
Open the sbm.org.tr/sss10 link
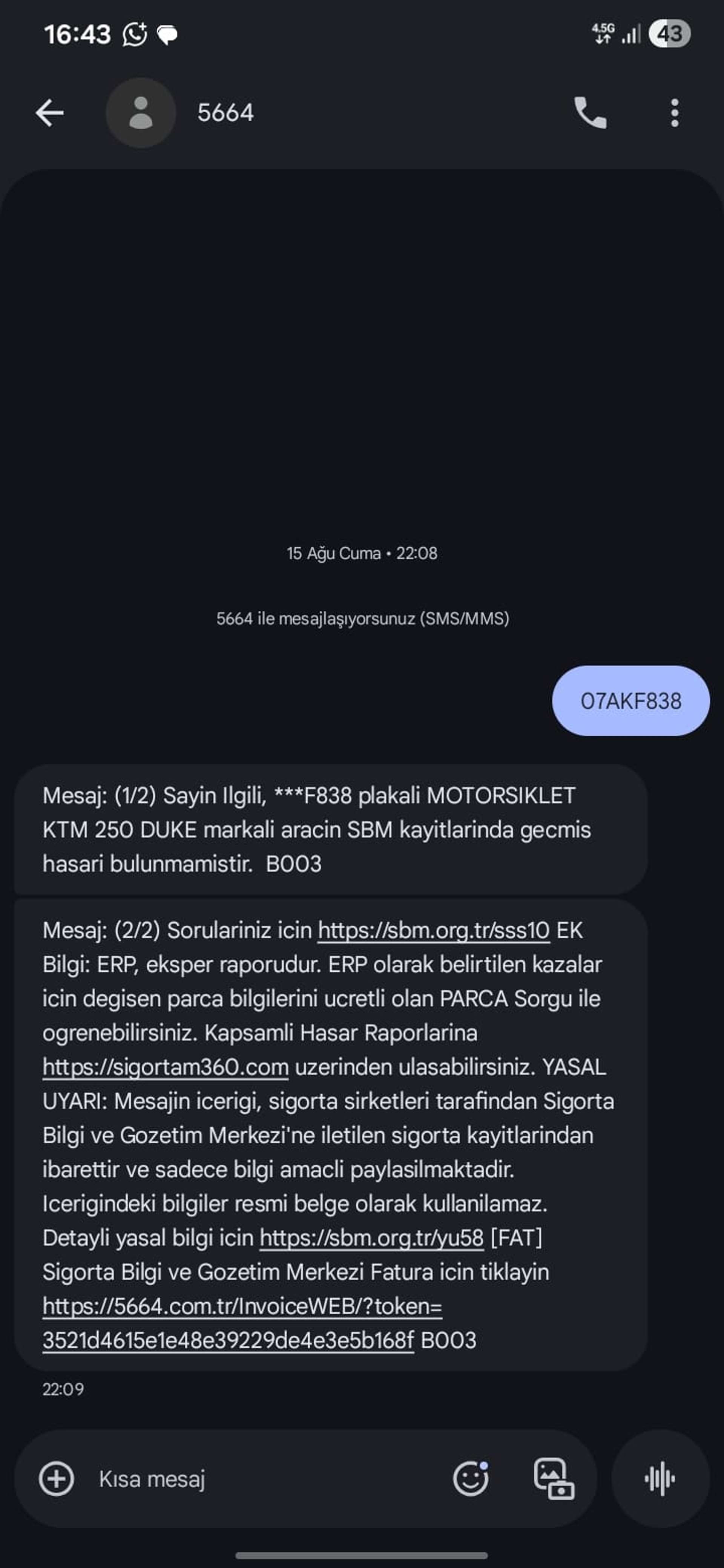click(433, 931)
